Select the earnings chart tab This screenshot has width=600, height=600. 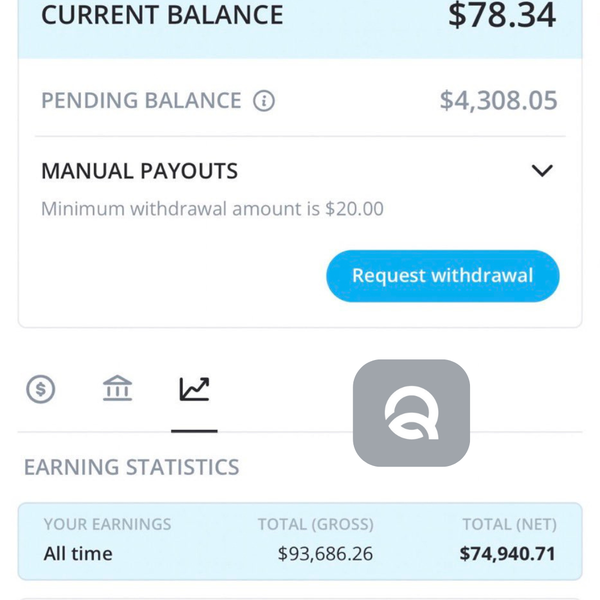click(x=194, y=389)
